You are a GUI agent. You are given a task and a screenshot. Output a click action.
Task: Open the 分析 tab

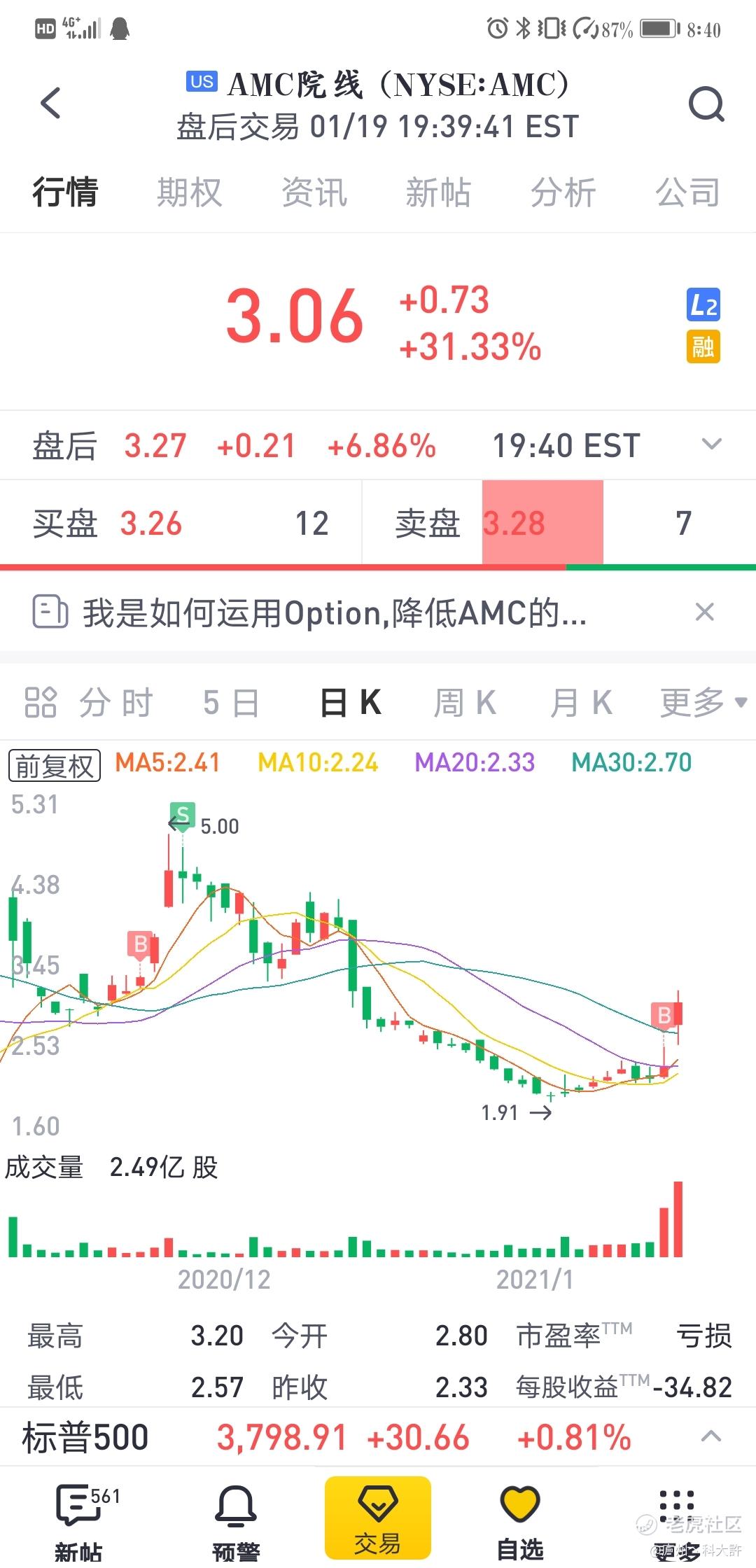pyautogui.click(x=563, y=192)
